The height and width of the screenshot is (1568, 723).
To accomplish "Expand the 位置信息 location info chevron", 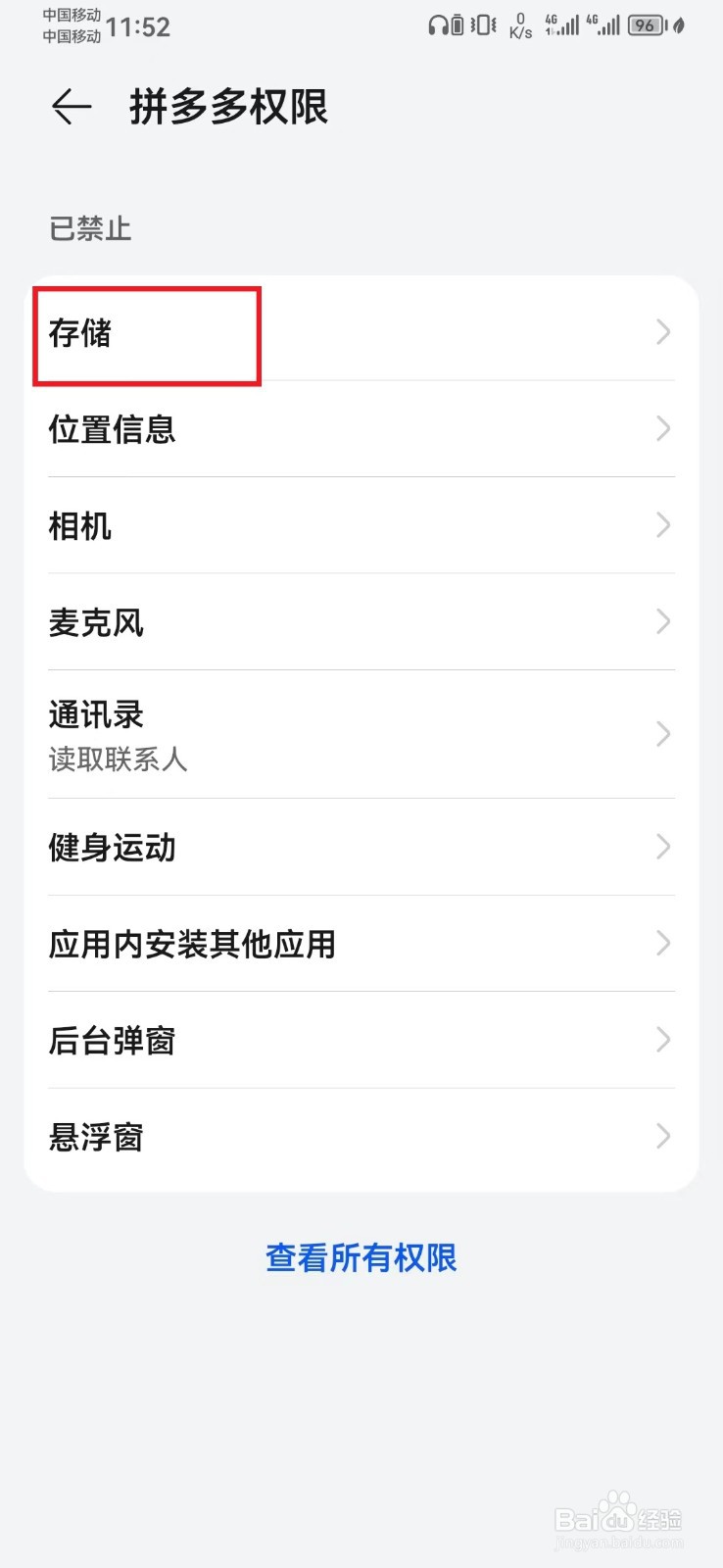I will tap(663, 429).
